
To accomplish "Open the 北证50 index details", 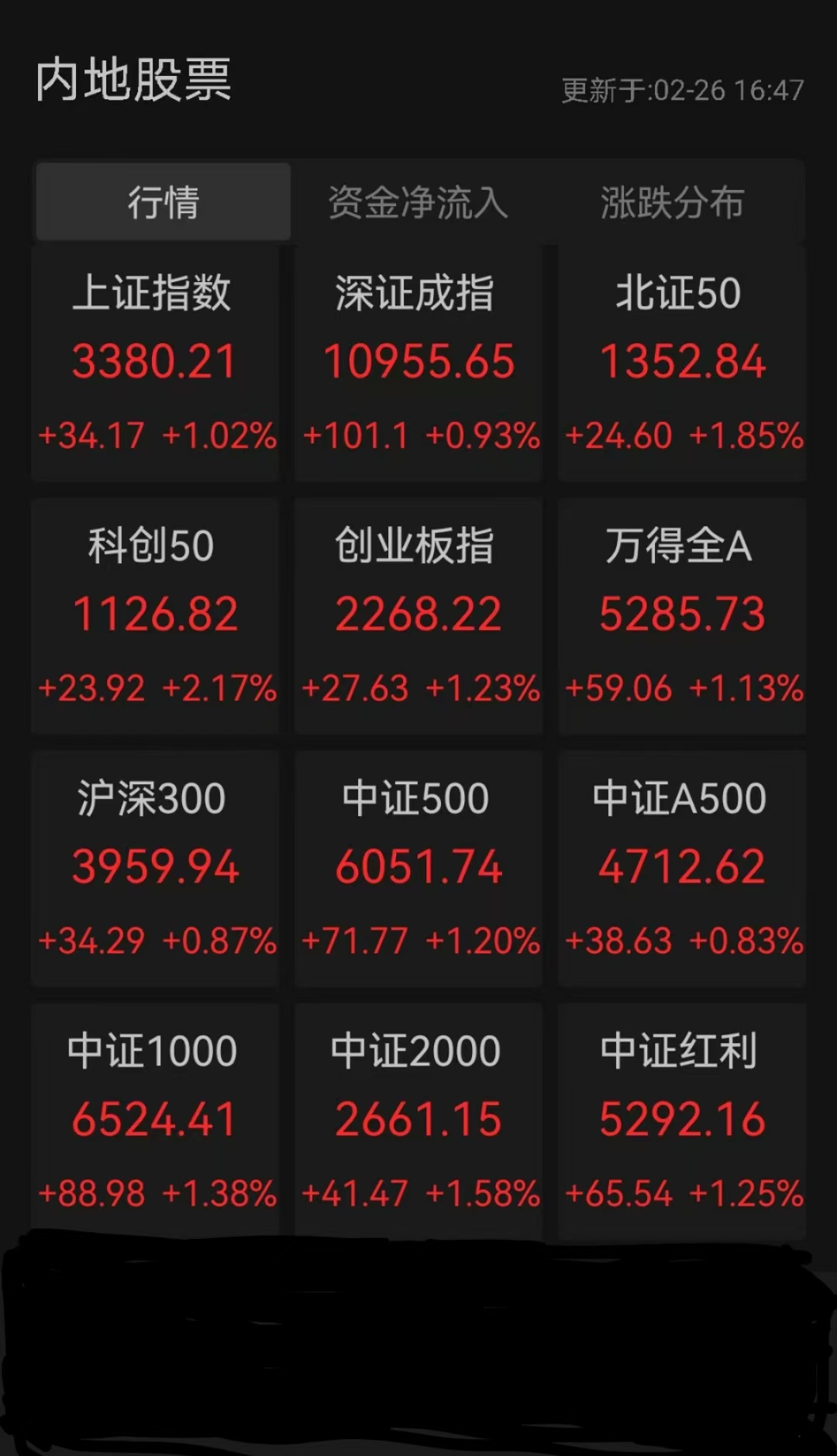I will click(681, 360).
